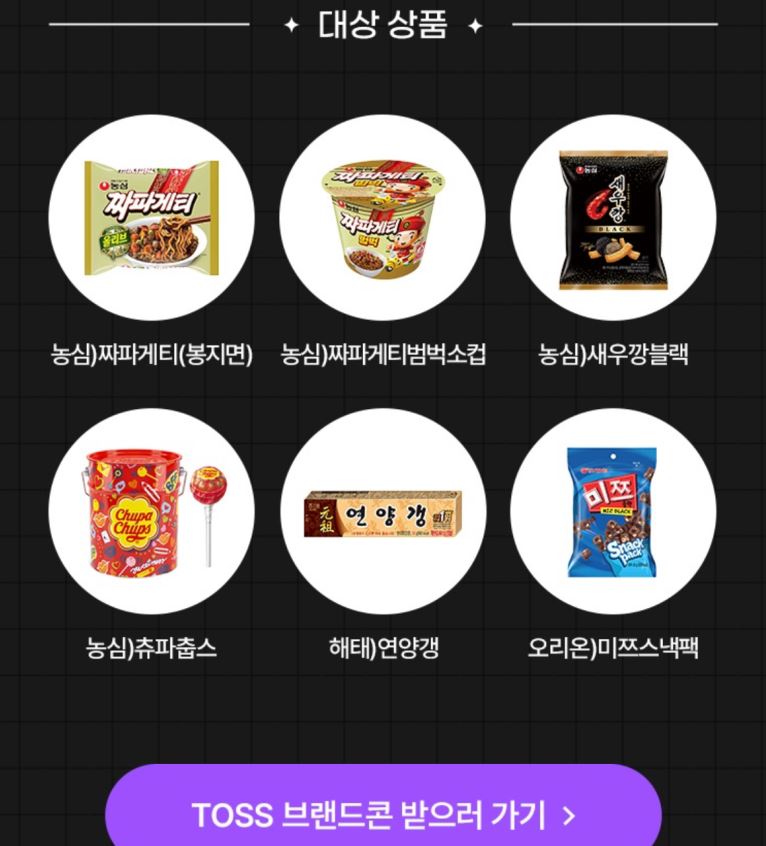This screenshot has height=846, width=766.
Task: Select the chopsticks graphic on 짜파게티범벅소컵
Action: pos(392,167)
